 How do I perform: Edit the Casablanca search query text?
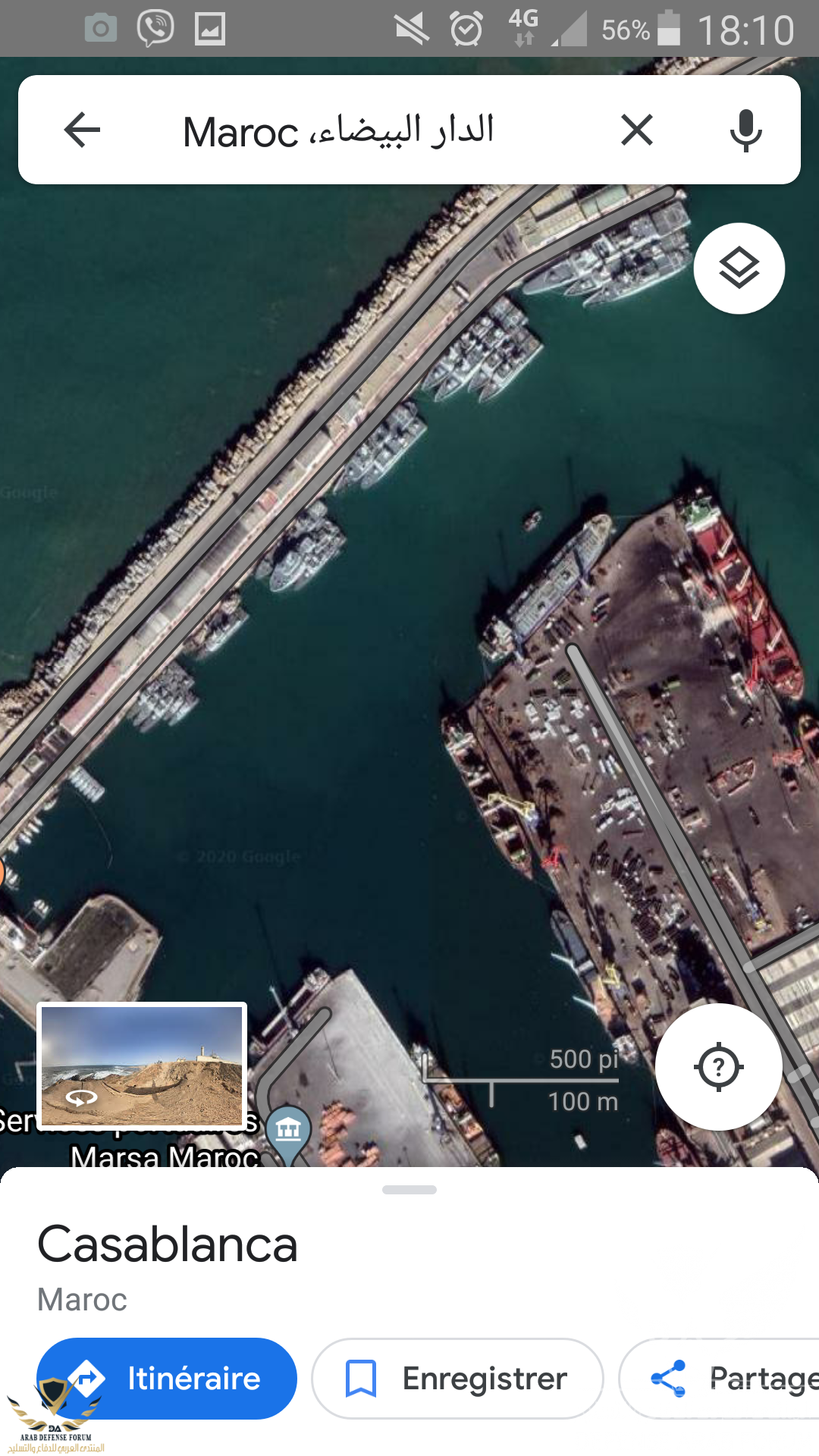(338, 130)
